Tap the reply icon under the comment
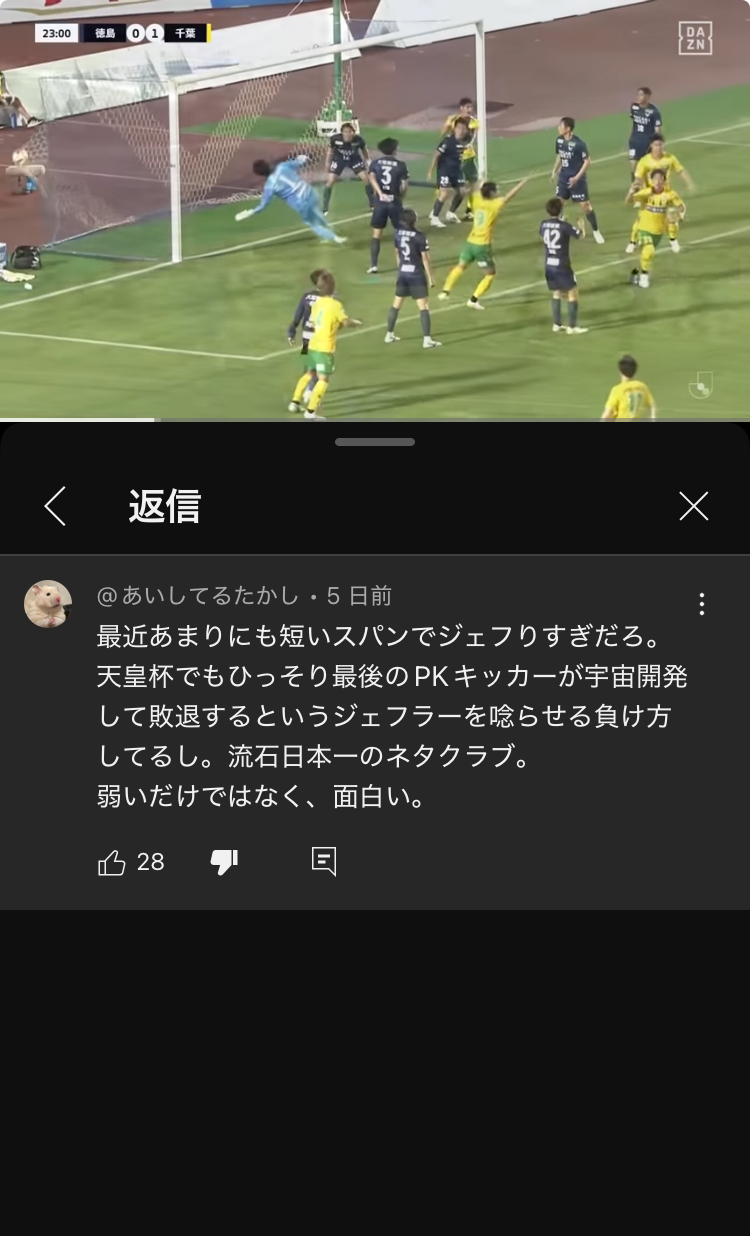750x1236 pixels. click(x=324, y=862)
